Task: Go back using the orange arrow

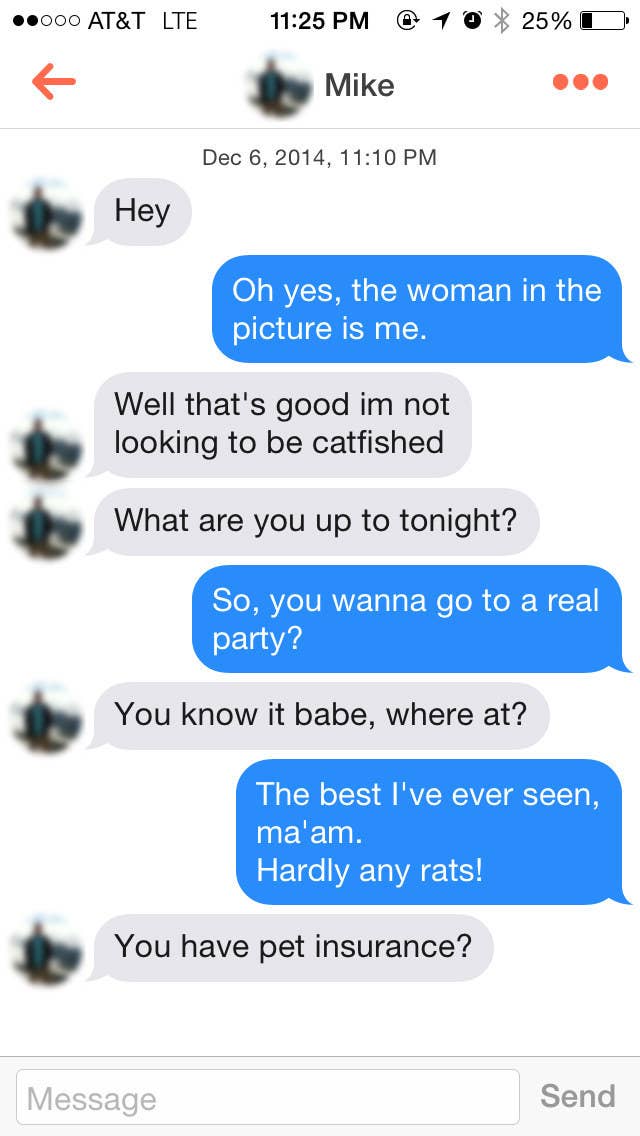Action: (54, 82)
